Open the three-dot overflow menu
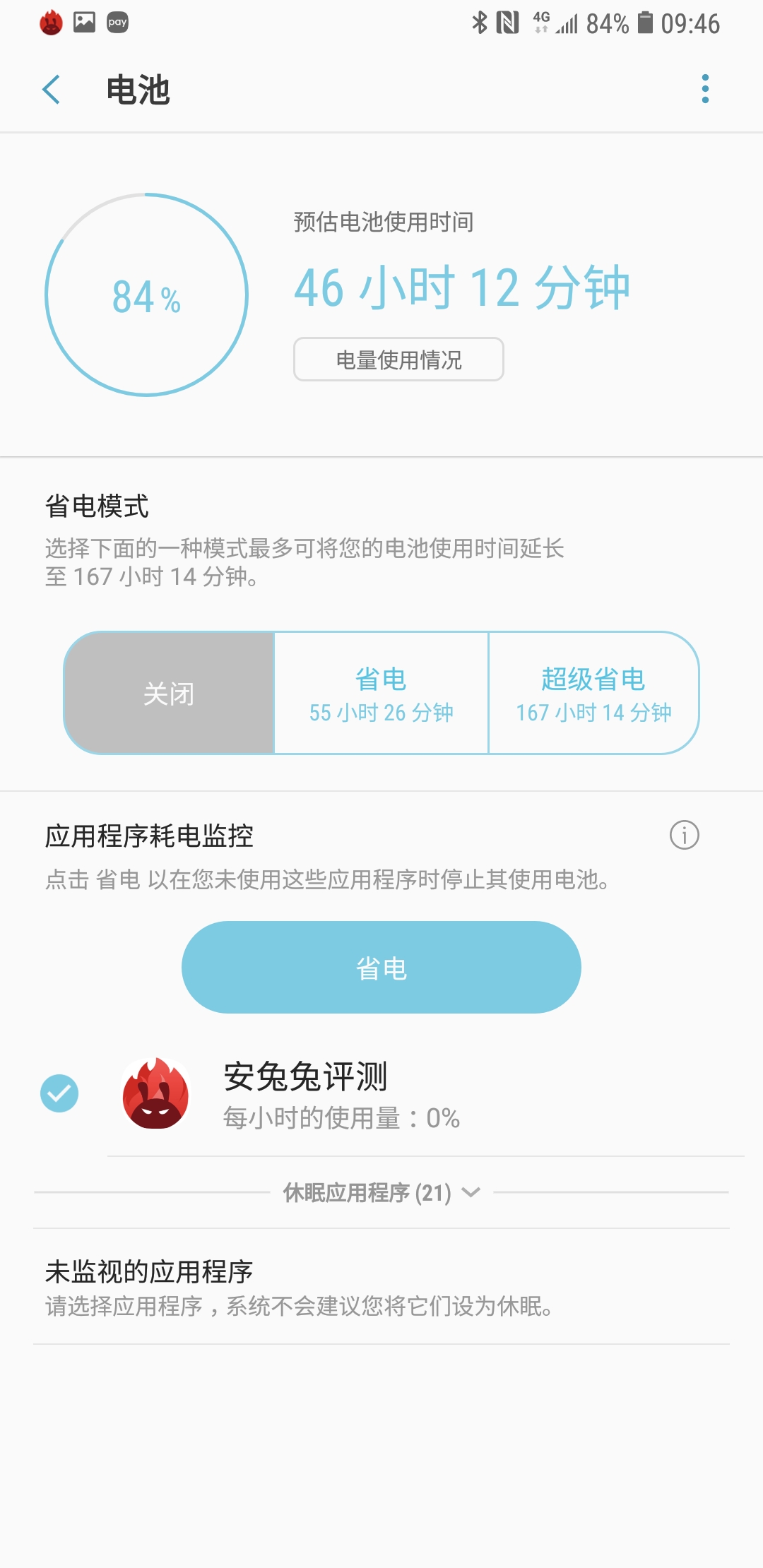Screen dimensions: 763x1568 pos(704,89)
